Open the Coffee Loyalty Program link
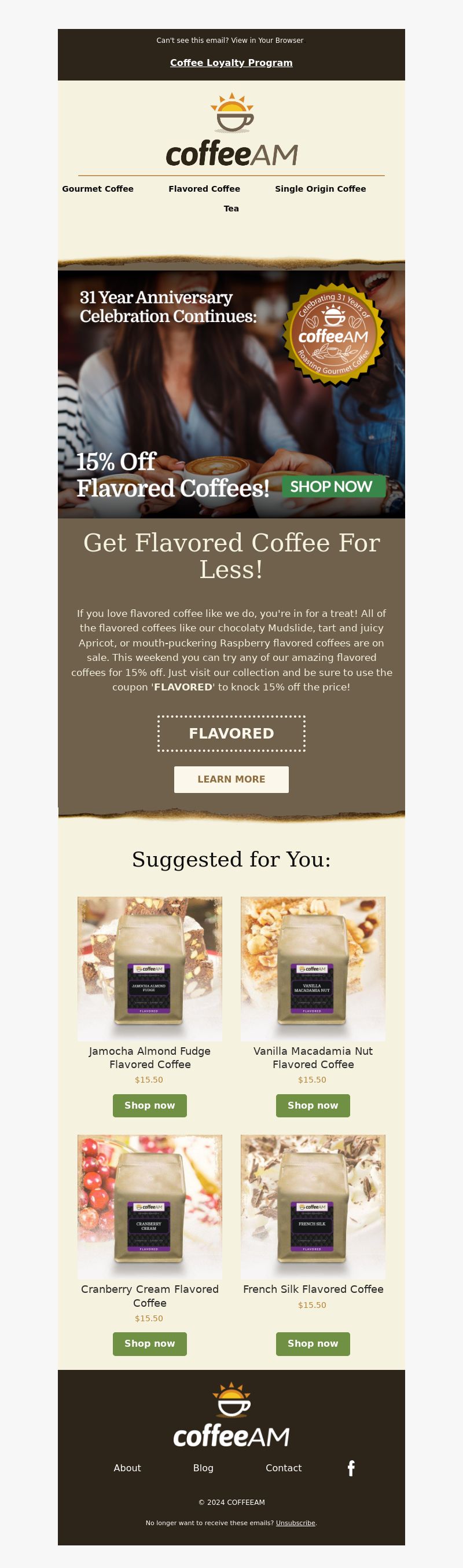The width and height of the screenshot is (463, 1568). 231,63
